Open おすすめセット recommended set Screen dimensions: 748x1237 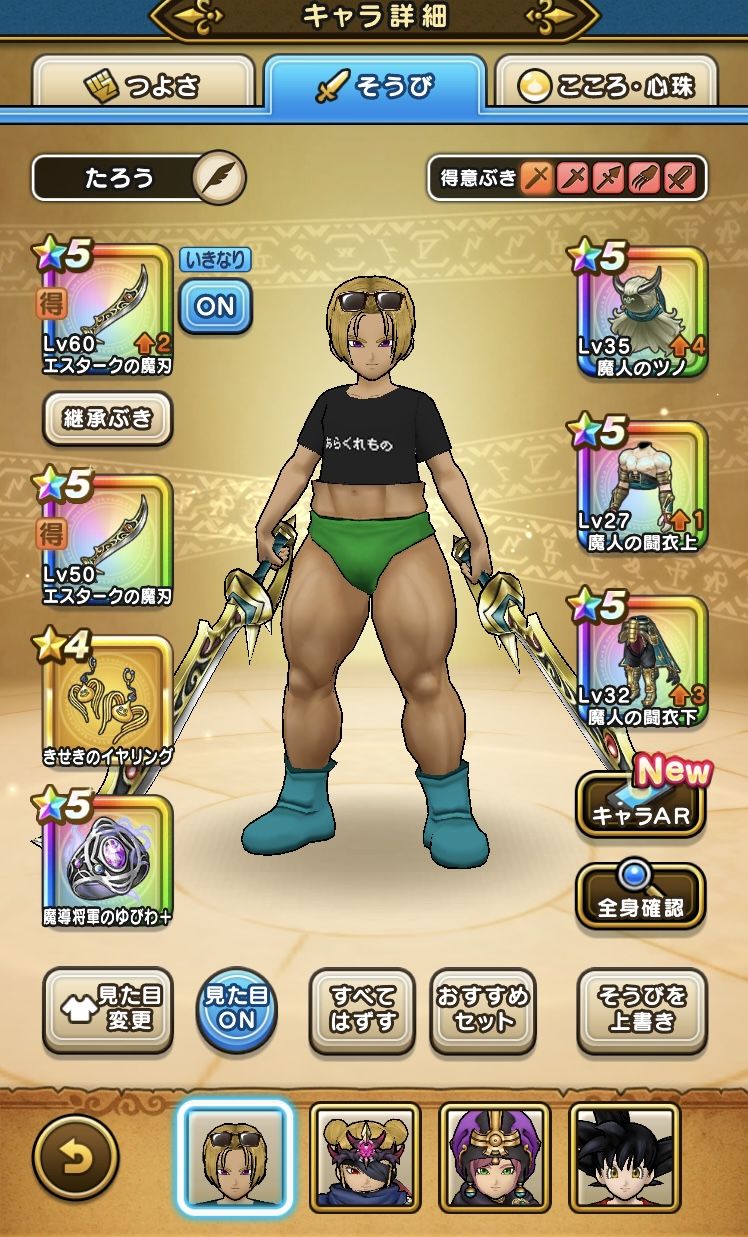coord(483,1009)
